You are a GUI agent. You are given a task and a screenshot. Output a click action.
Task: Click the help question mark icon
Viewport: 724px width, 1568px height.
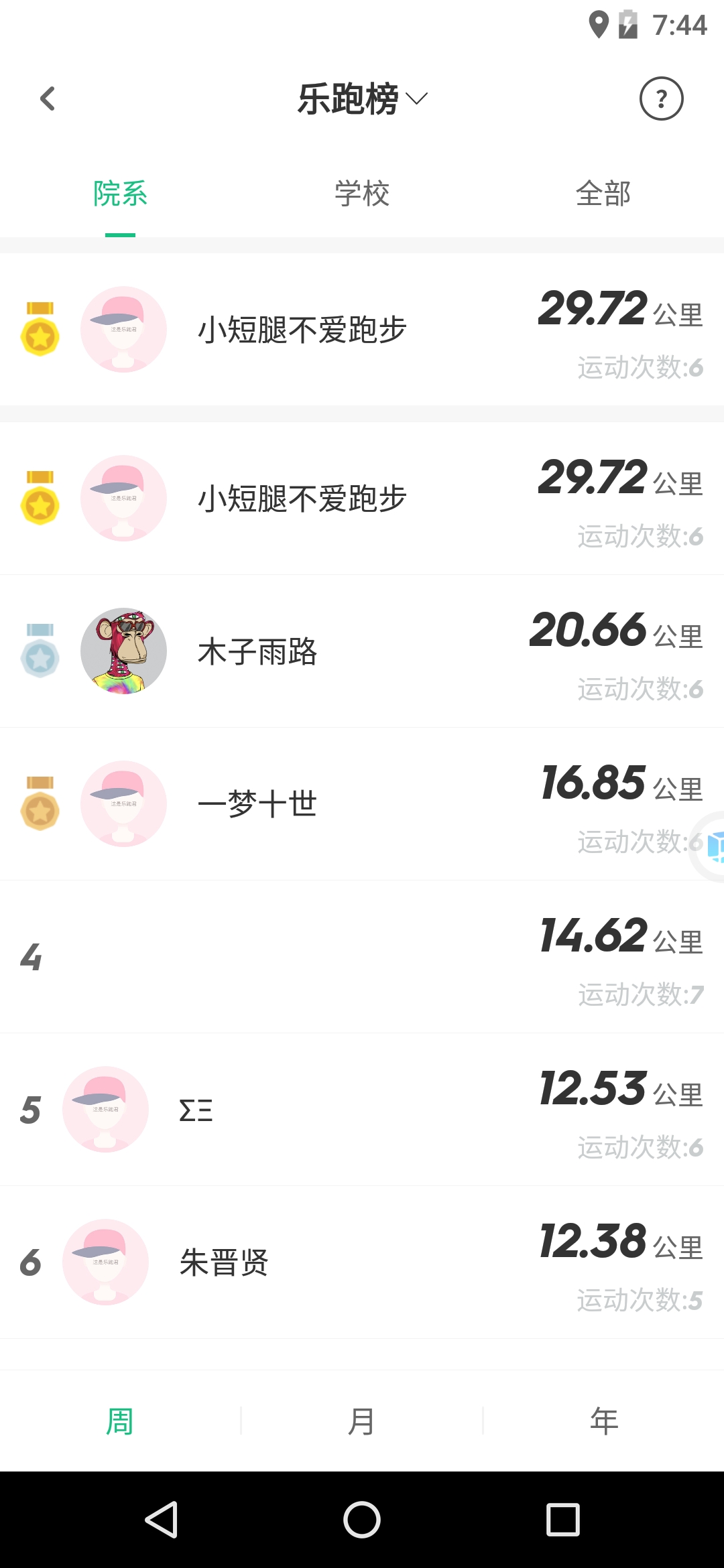click(x=662, y=98)
